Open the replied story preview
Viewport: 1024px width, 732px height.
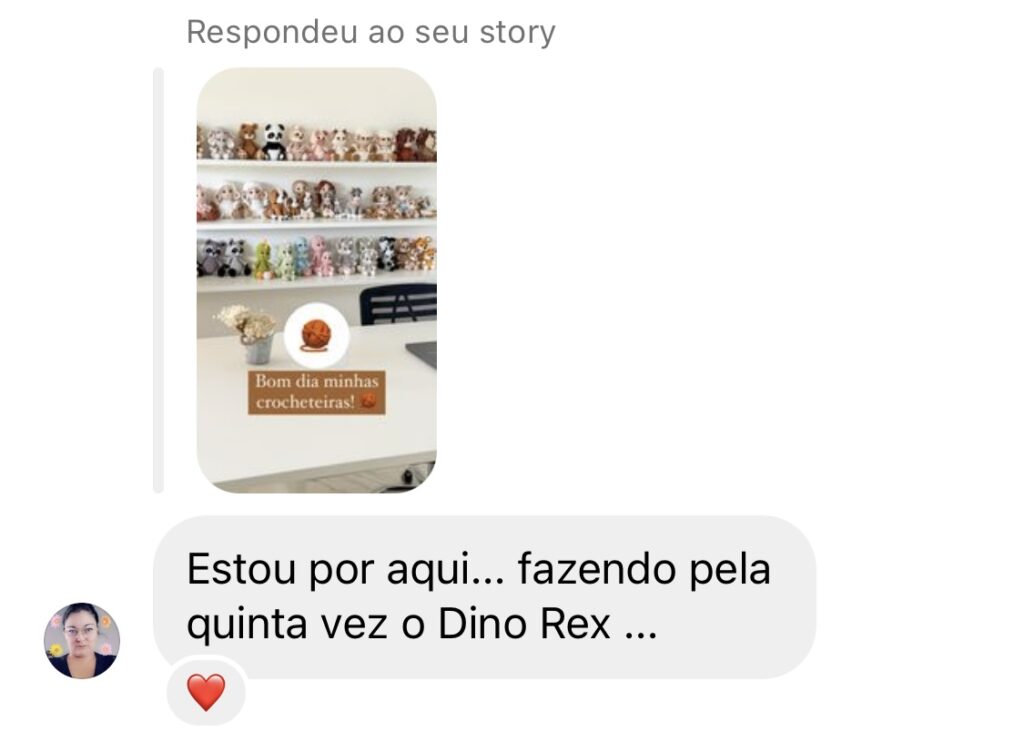coord(316,280)
